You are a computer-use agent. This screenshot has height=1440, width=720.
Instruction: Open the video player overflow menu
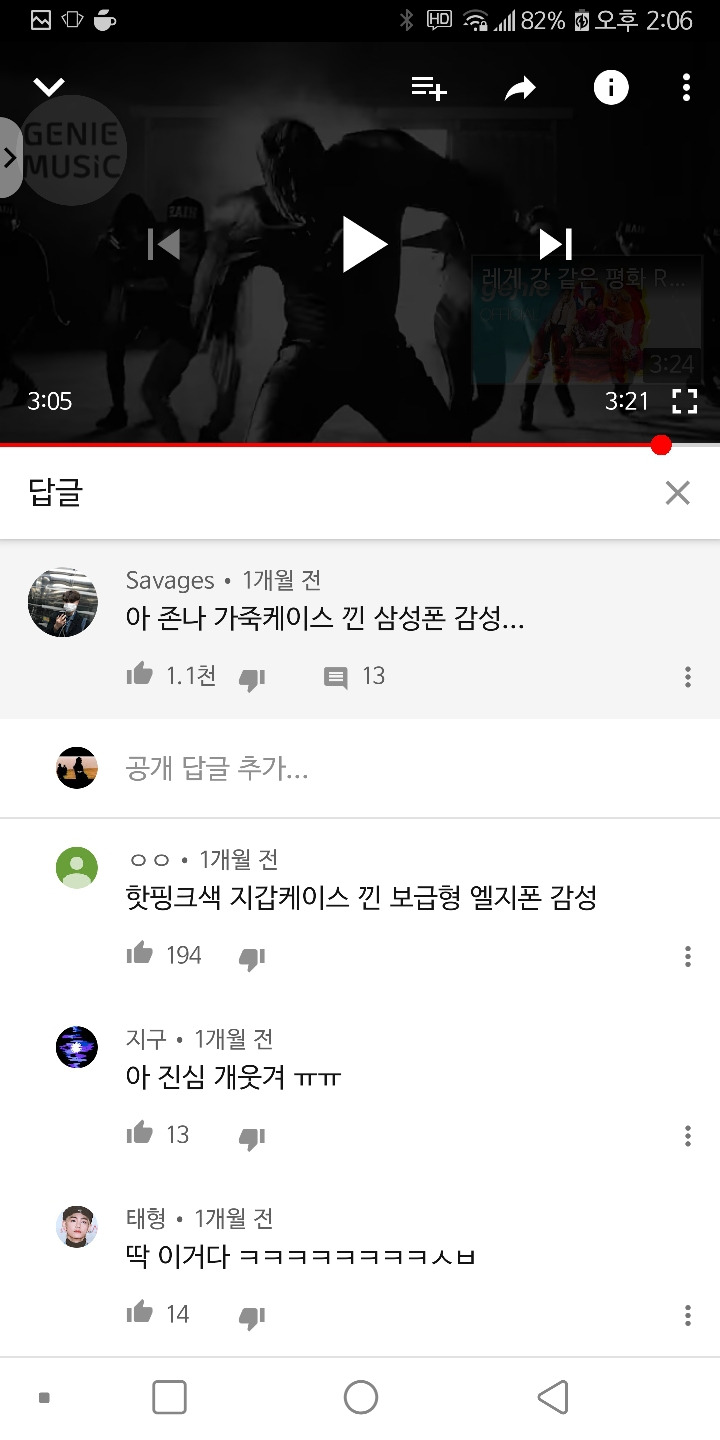(x=686, y=88)
